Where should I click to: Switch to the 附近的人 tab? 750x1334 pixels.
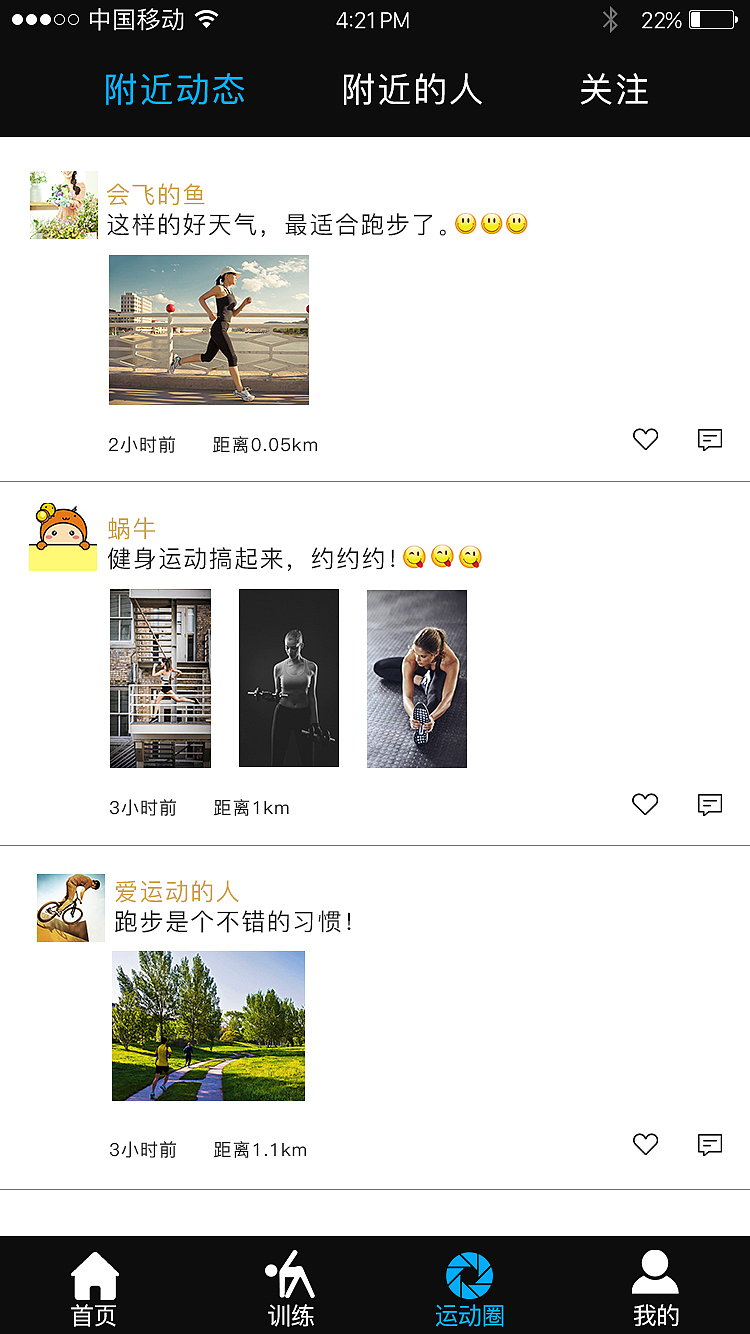pos(413,90)
